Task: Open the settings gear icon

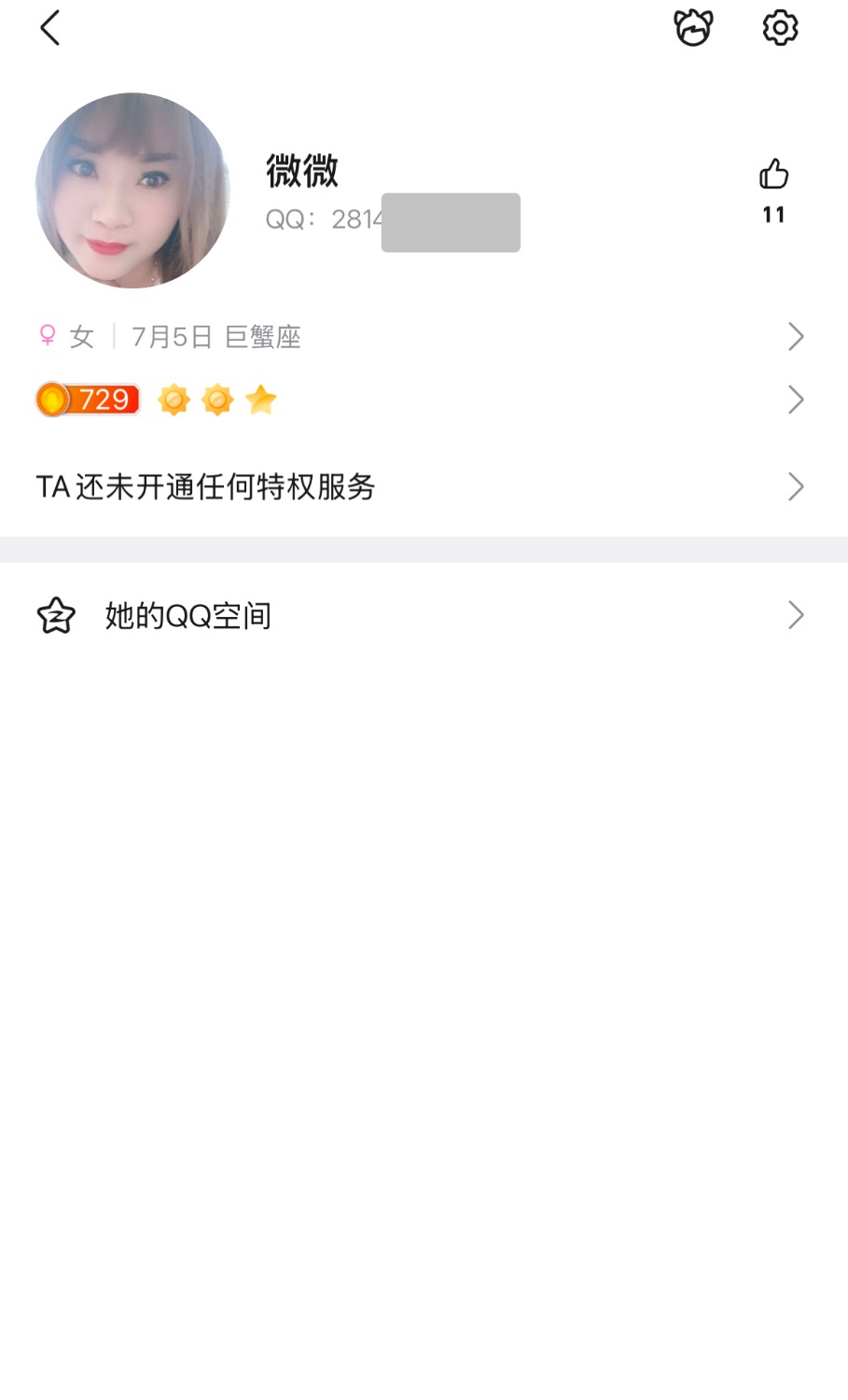Action: pos(780,28)
